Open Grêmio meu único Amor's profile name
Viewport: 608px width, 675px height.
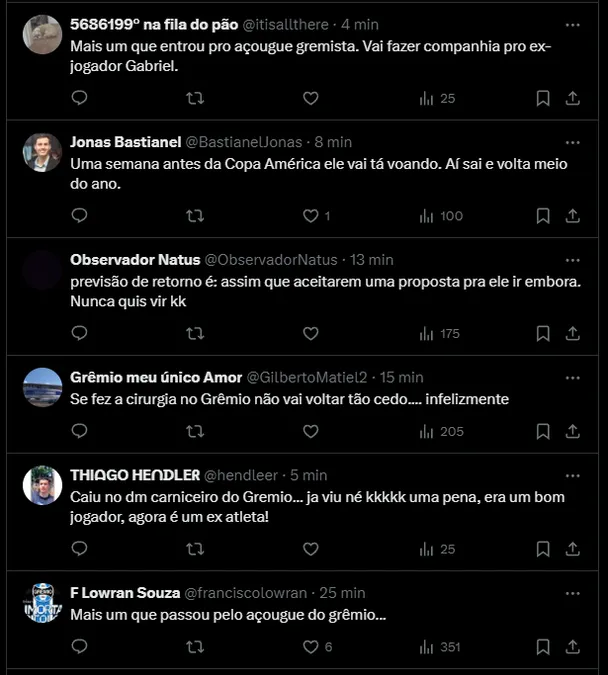(156, 377)
